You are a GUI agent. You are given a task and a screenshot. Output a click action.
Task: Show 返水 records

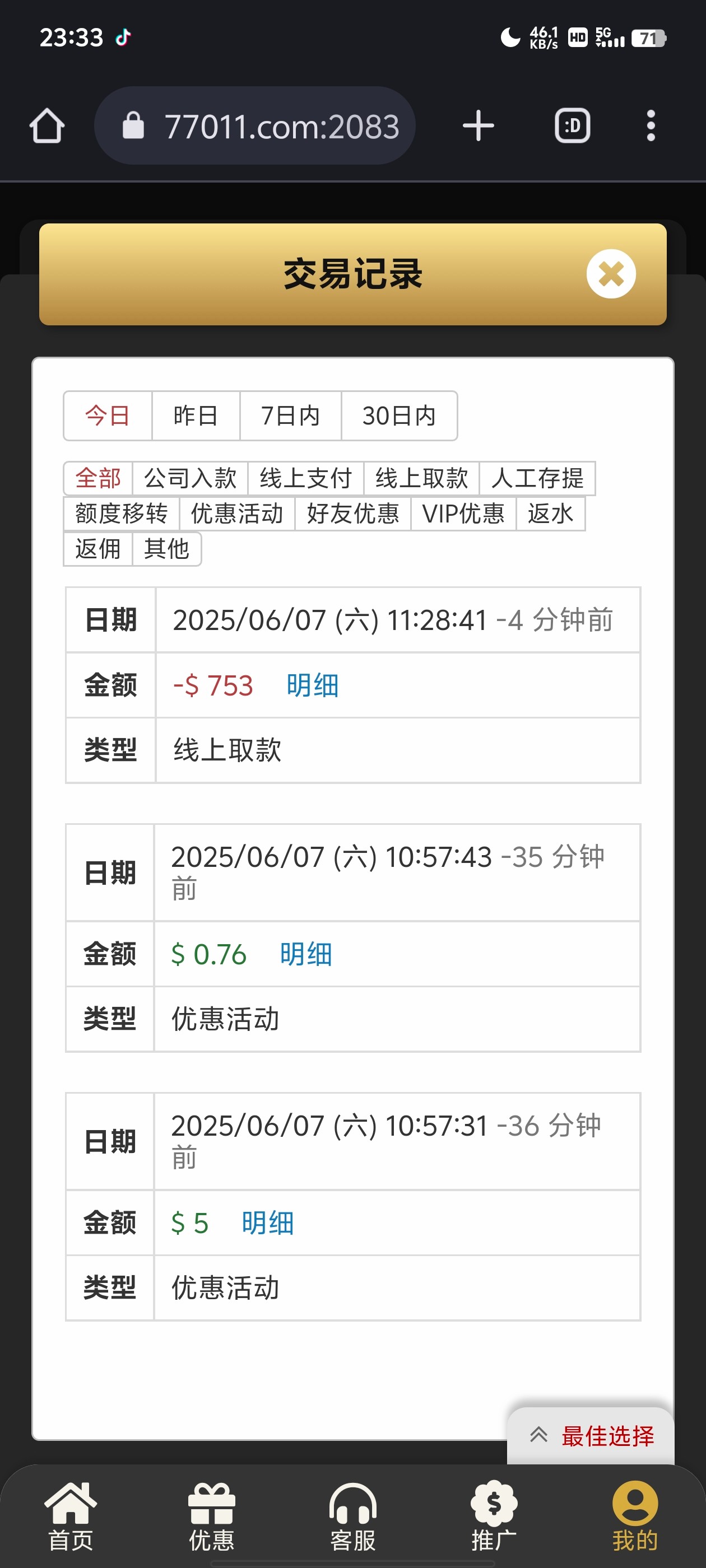(550, 514)
